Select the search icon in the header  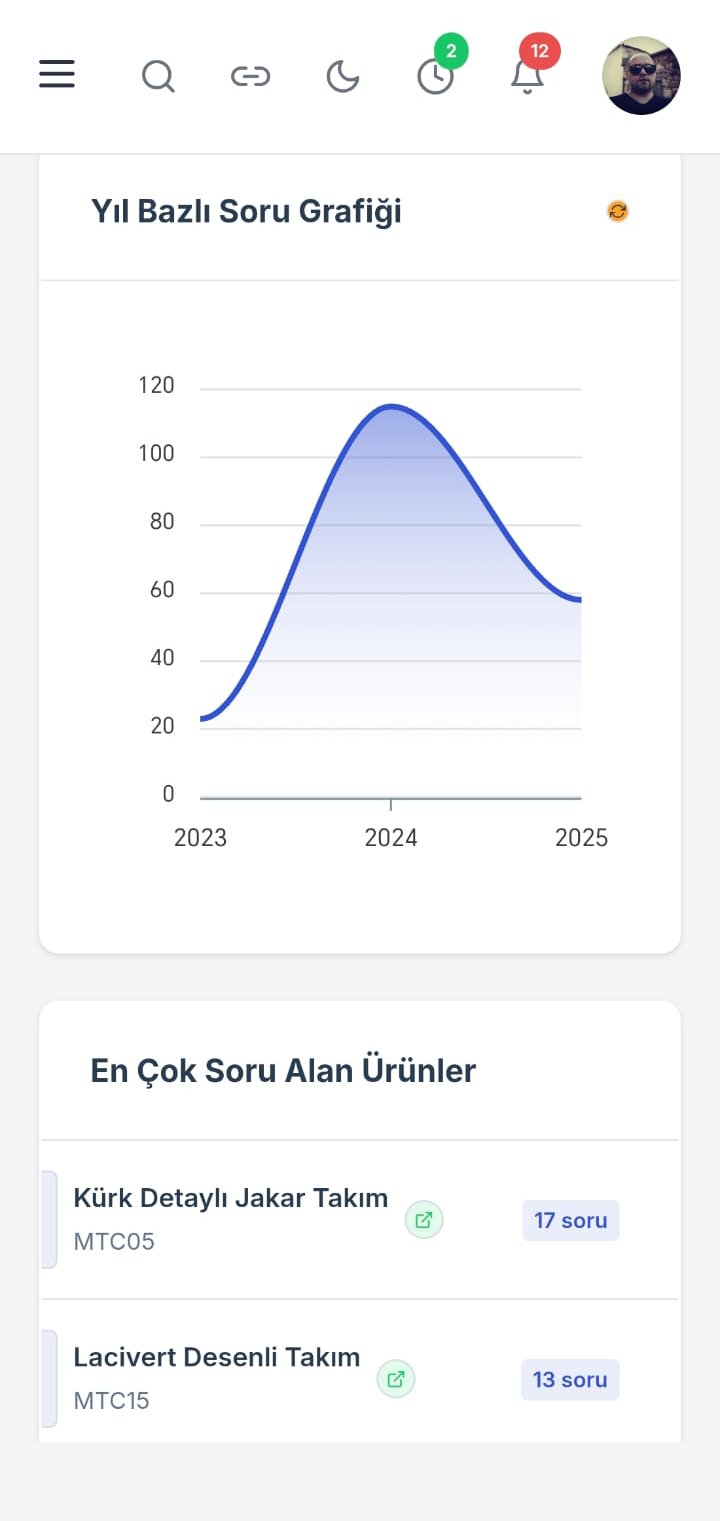click(x=158, y=76)
